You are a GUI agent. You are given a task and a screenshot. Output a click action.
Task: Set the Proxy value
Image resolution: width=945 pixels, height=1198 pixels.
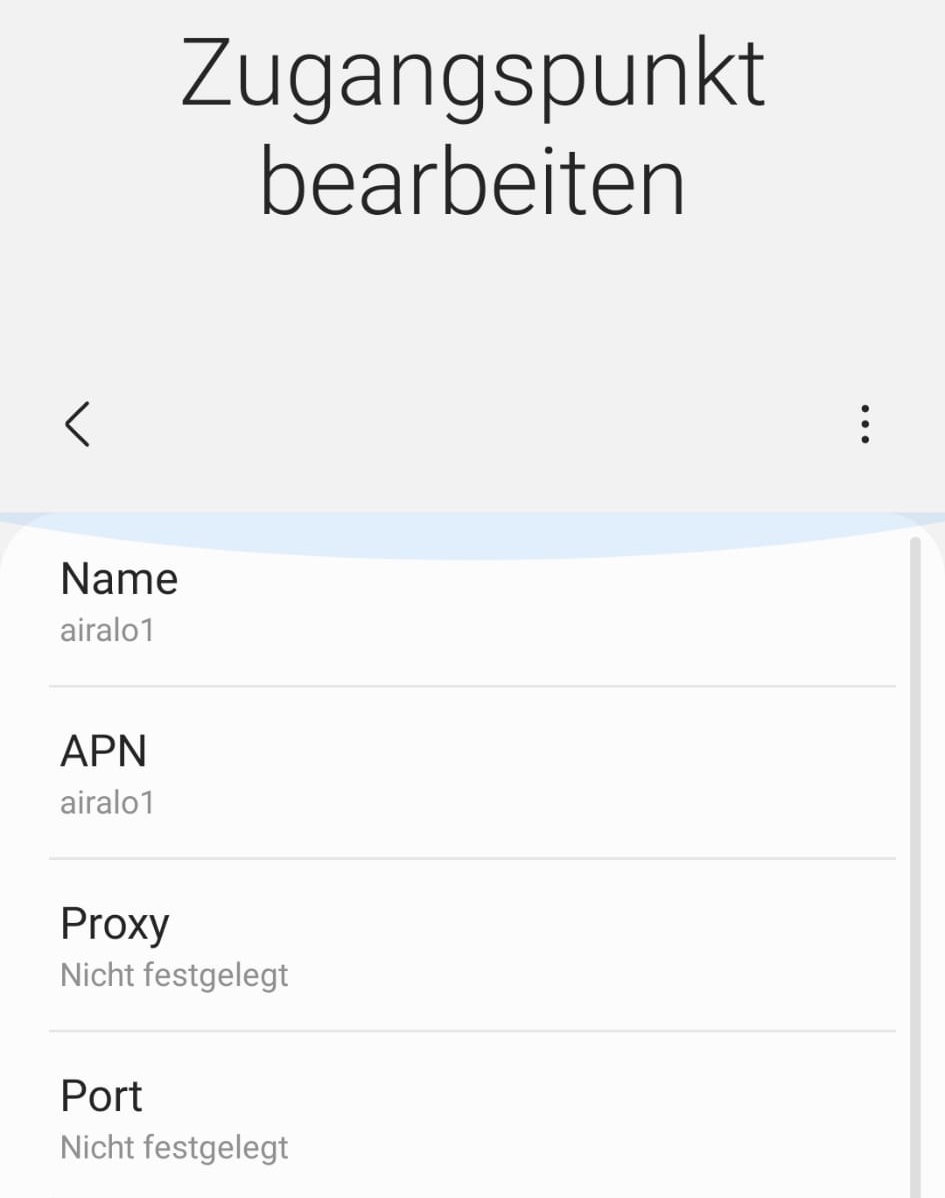click(470, 946)
